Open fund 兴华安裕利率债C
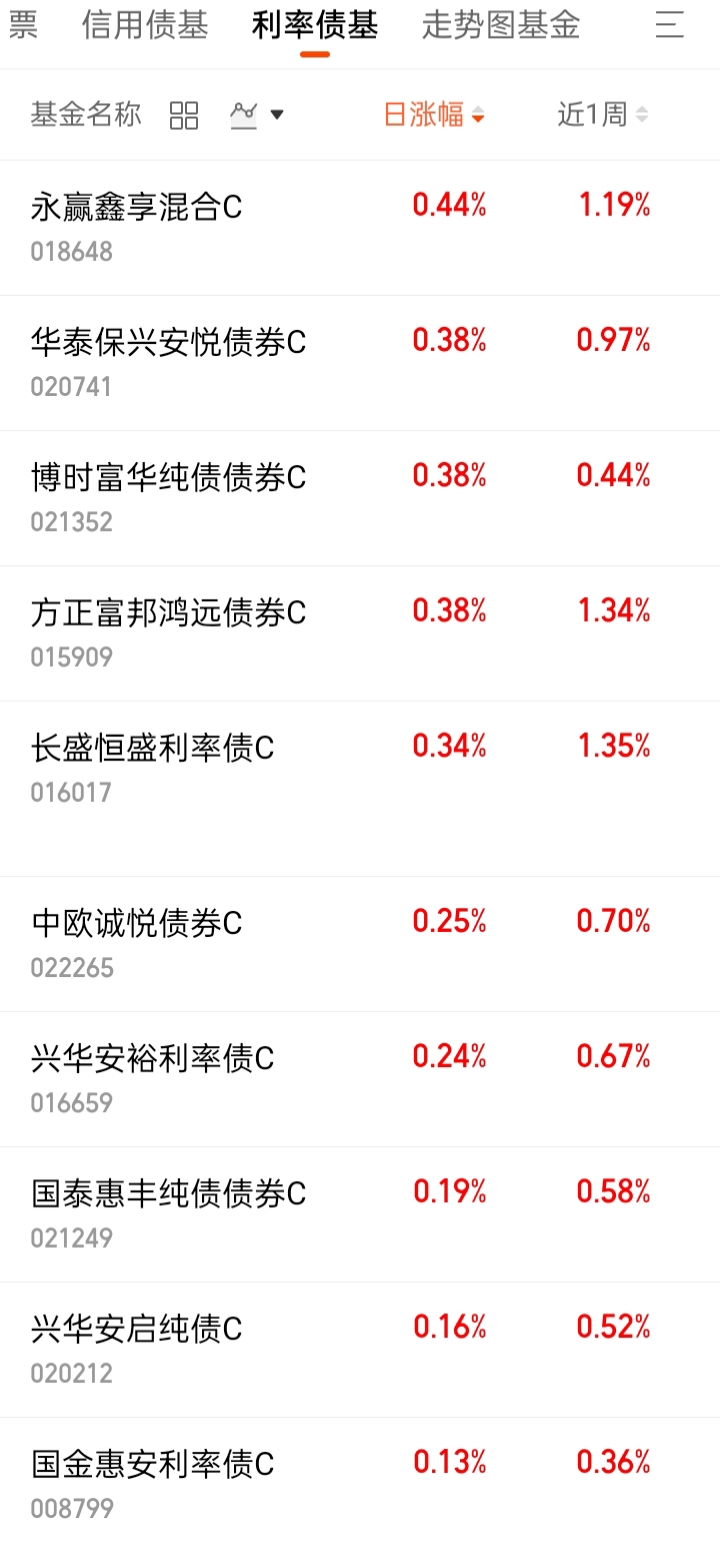The image size is (720, 1548). (360, 1079)
